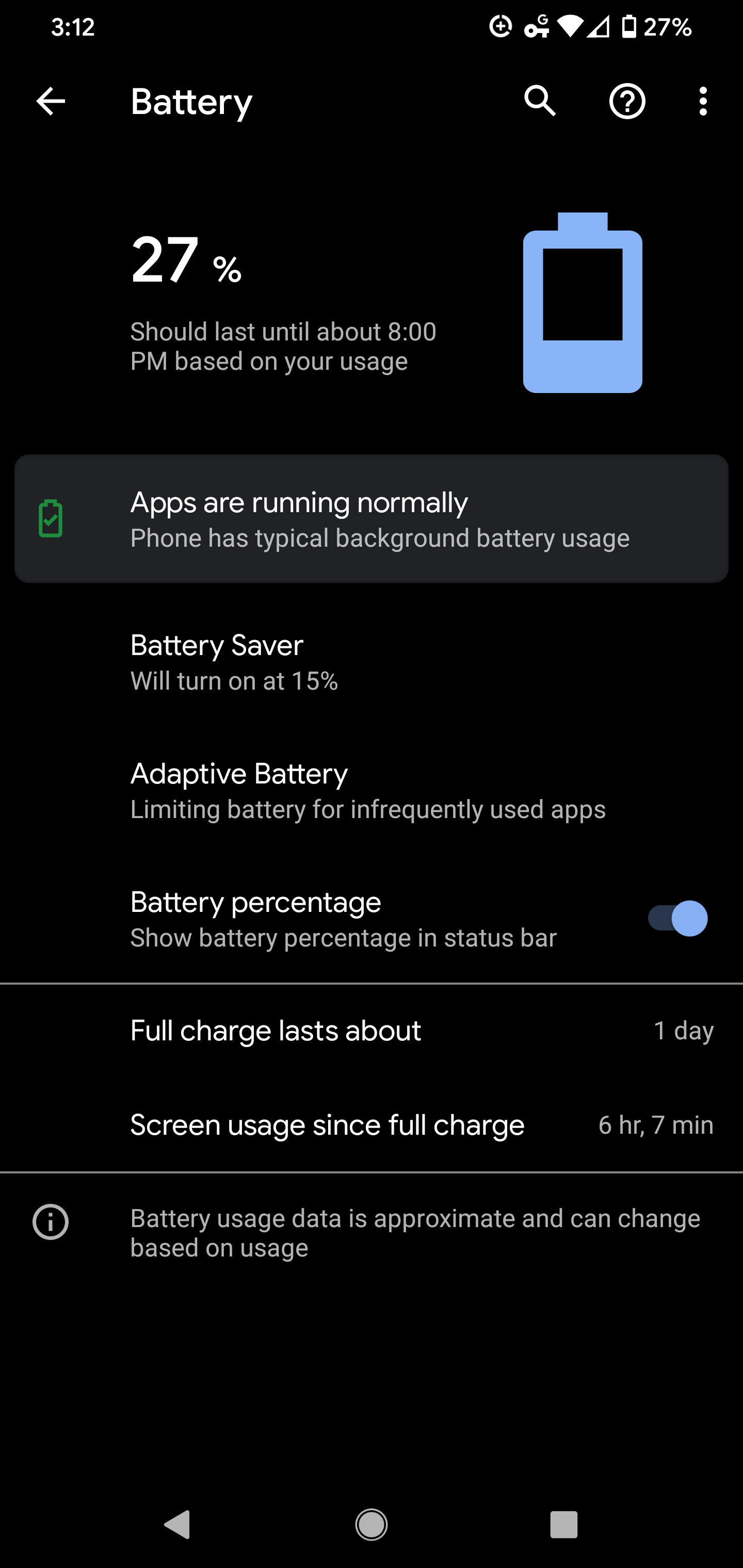This screenshot has width=743, height=1568.
Task: Open recent apps from navigation bar
Action: pyautogui.click(x=563, y=1525)
